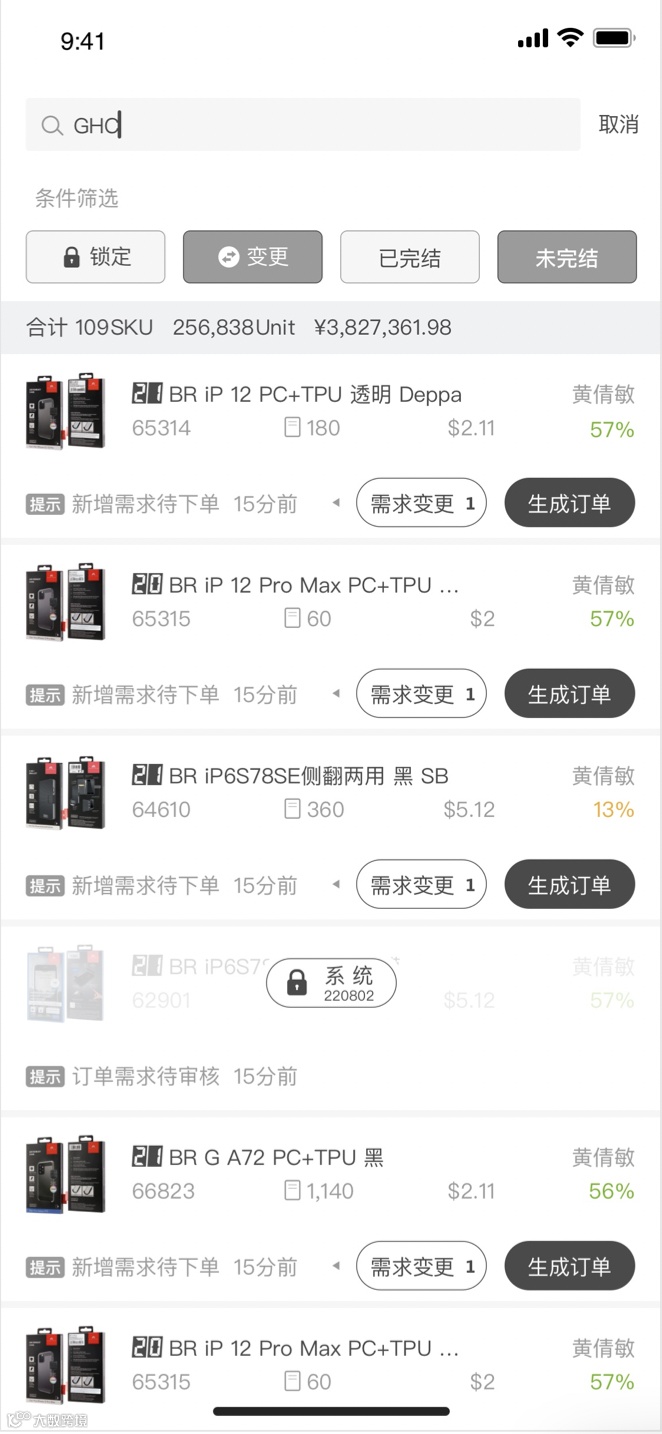Tap 需求变更 on item 64610
Viewport: 662px width, 1434px height.
click(x=421, y=885)
